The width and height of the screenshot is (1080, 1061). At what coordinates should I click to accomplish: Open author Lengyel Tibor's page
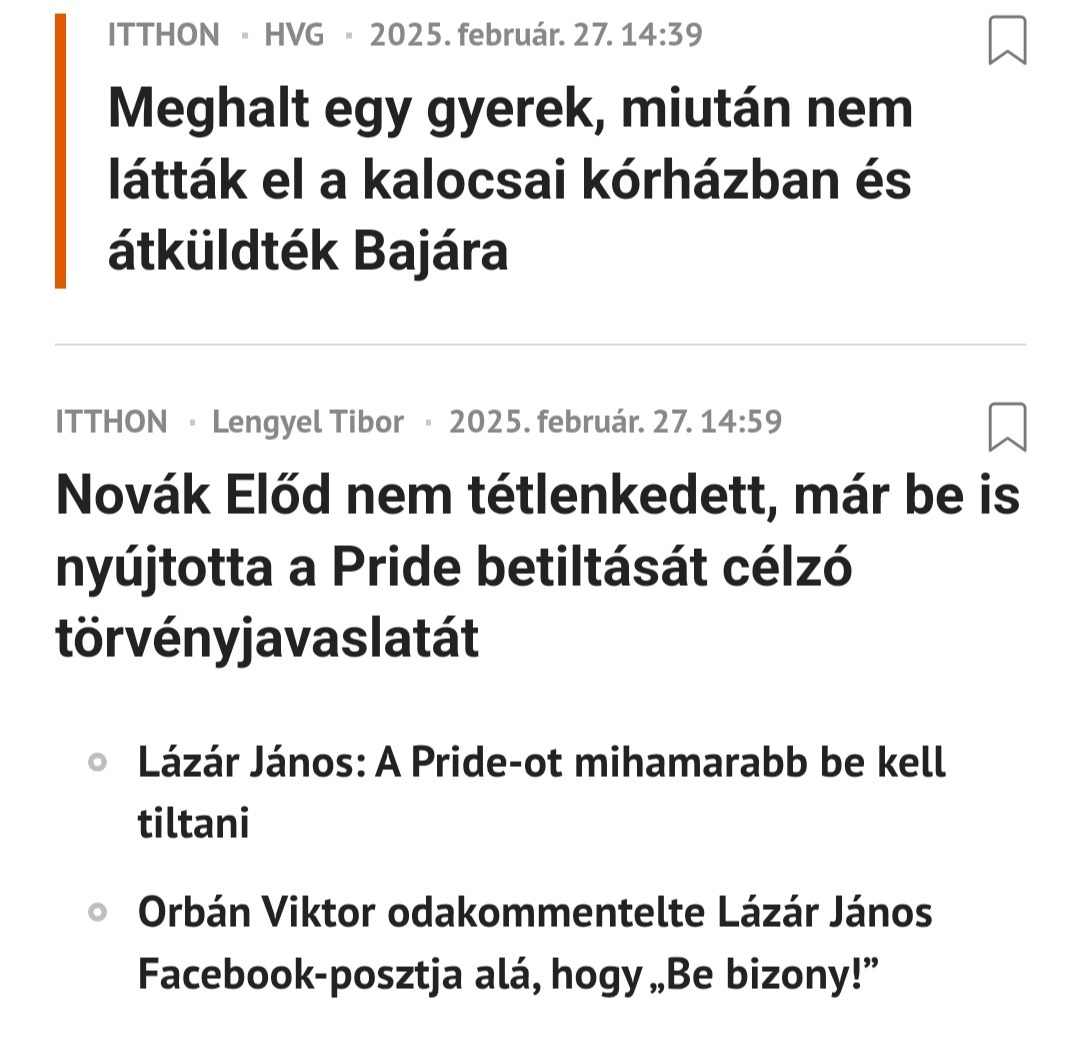(307, 422)
